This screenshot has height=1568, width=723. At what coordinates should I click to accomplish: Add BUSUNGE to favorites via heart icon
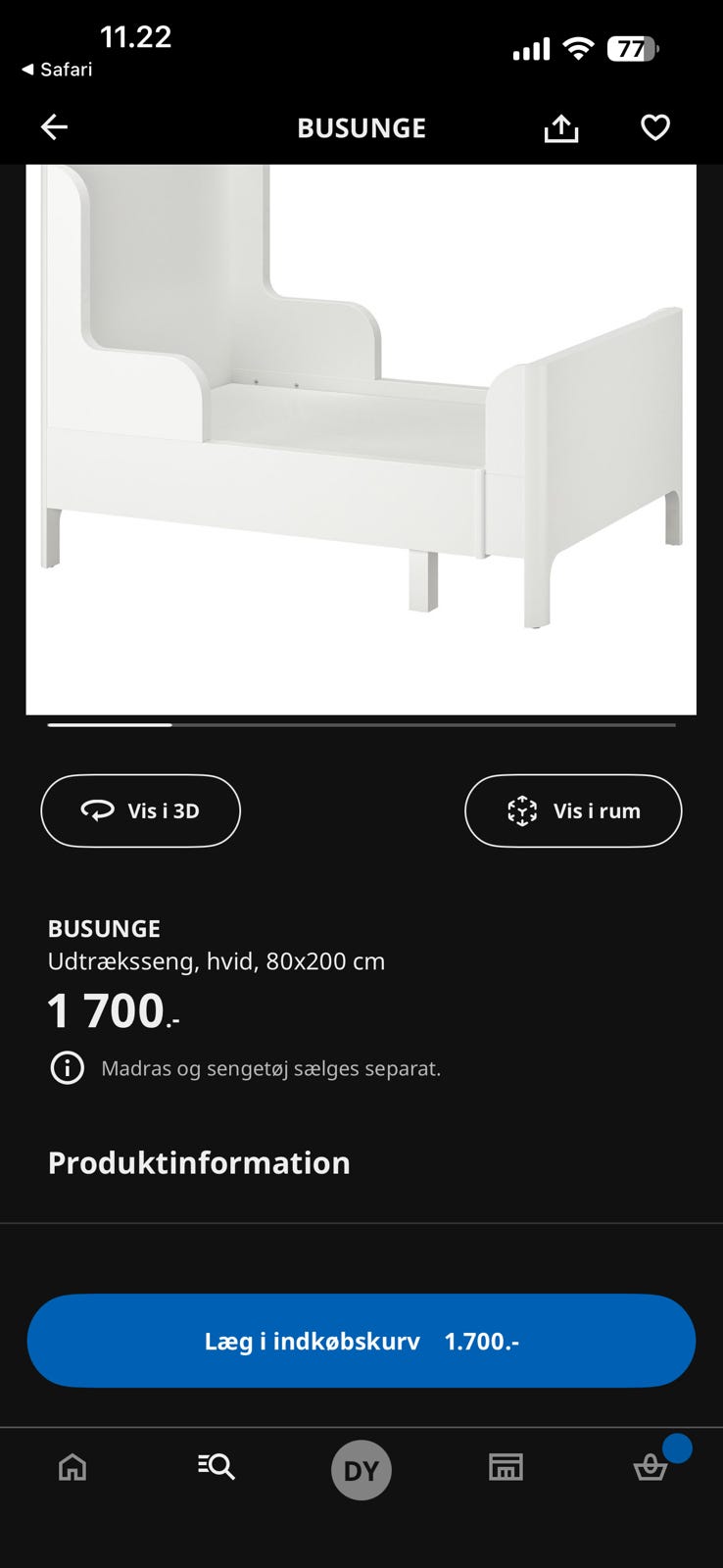(653, 126)
